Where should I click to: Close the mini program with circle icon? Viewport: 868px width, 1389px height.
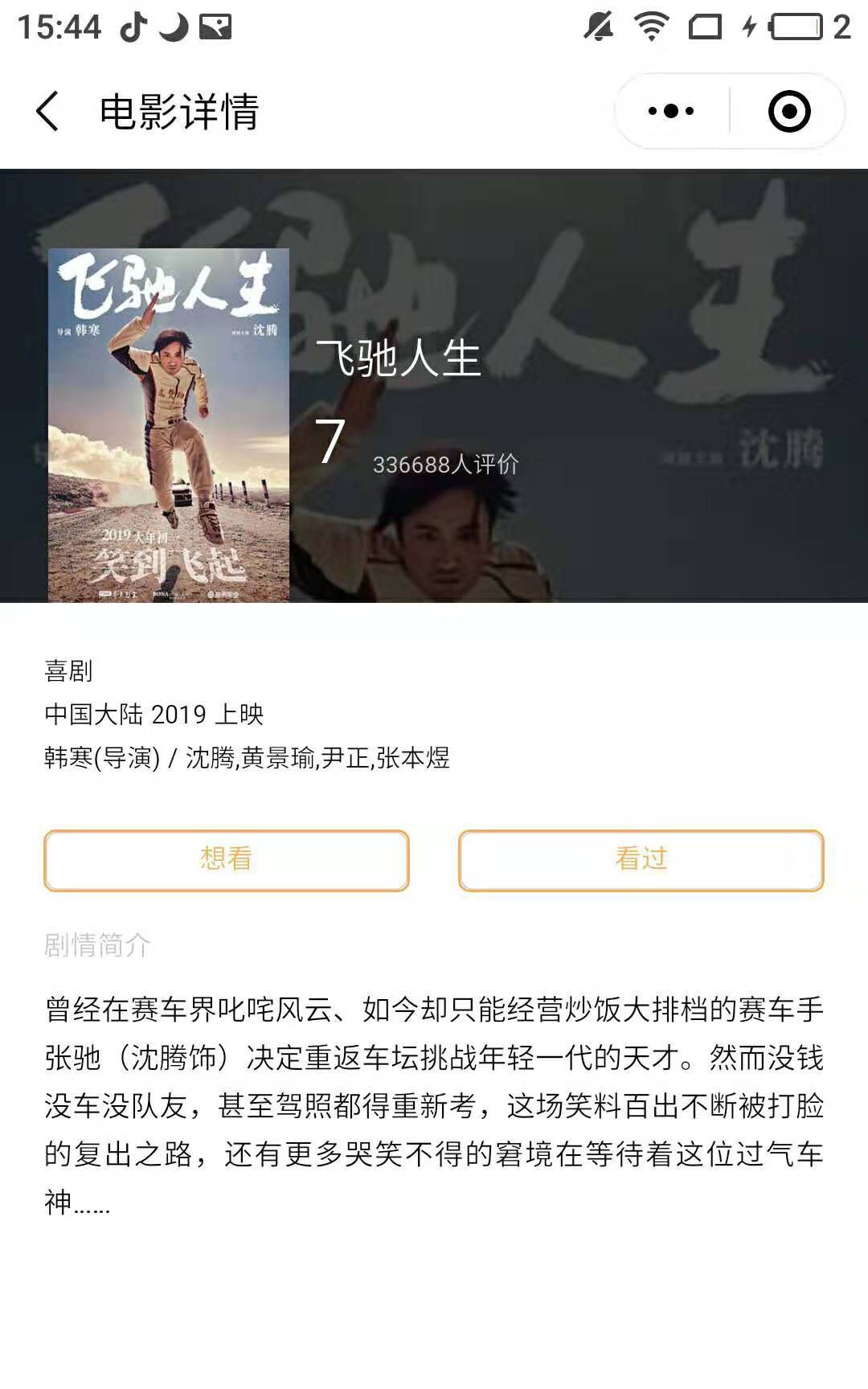pyautogui.click(x=788, y=111)
